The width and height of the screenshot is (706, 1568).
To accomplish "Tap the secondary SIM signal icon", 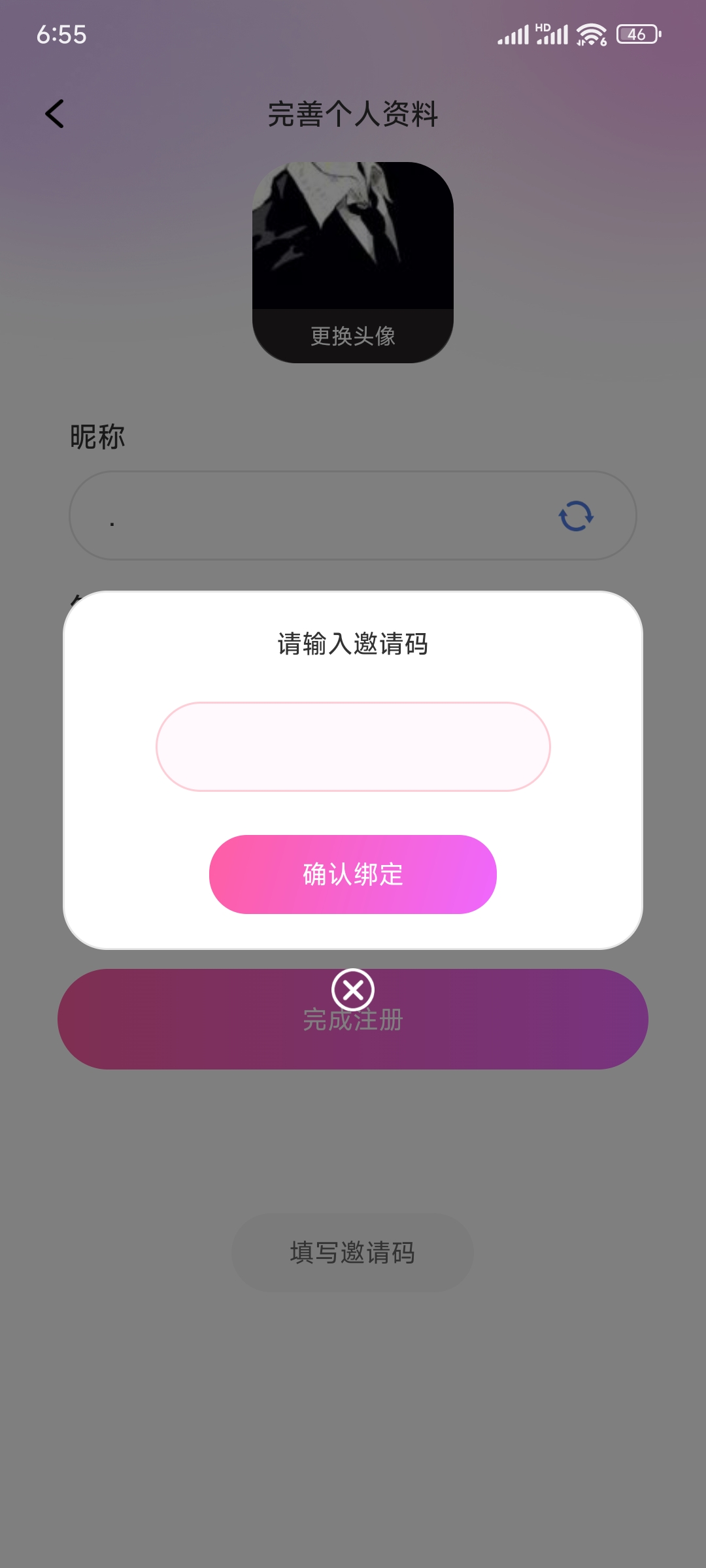I will point(555,36).
